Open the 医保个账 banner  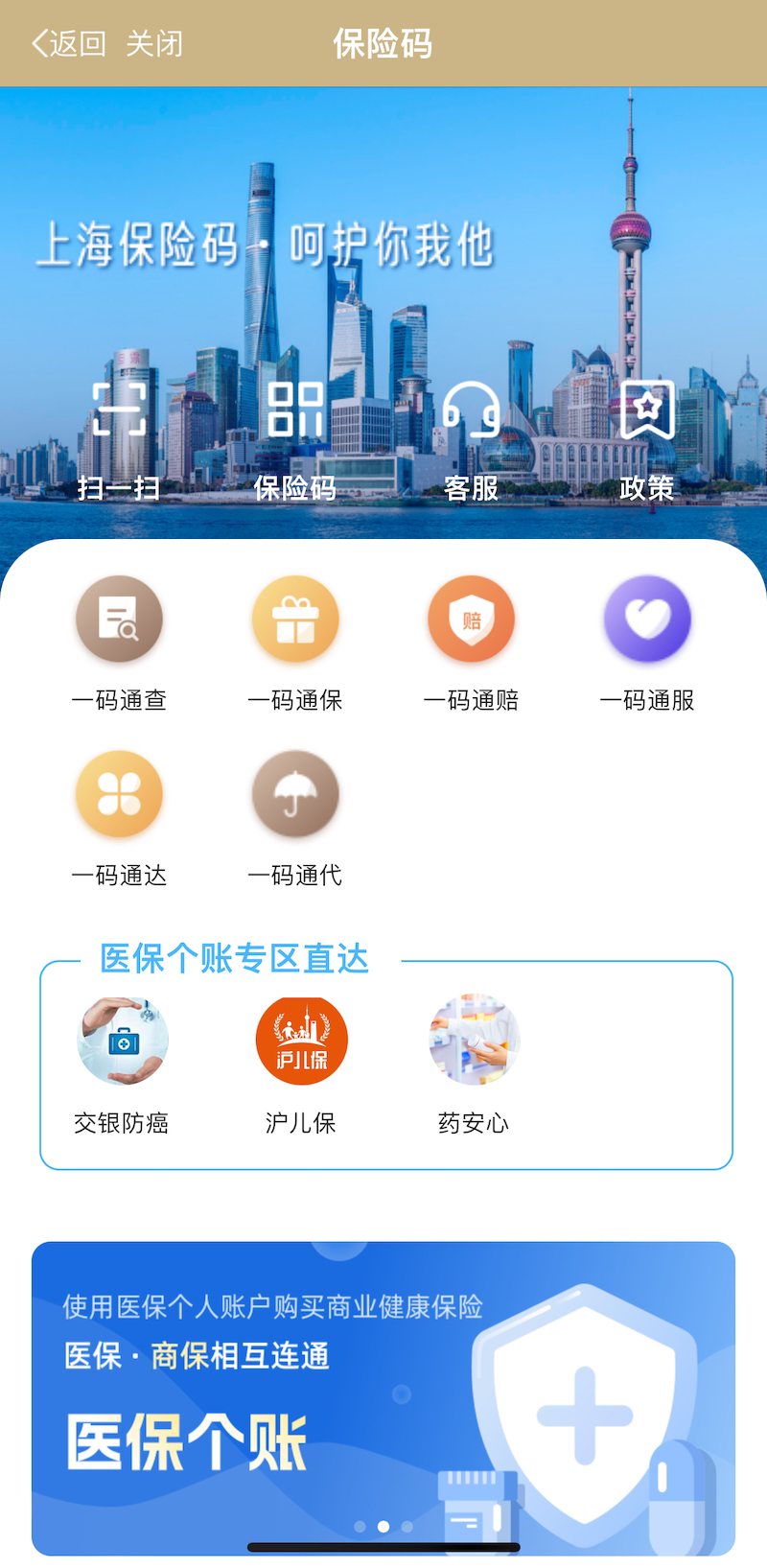[x=383, y=1395]
